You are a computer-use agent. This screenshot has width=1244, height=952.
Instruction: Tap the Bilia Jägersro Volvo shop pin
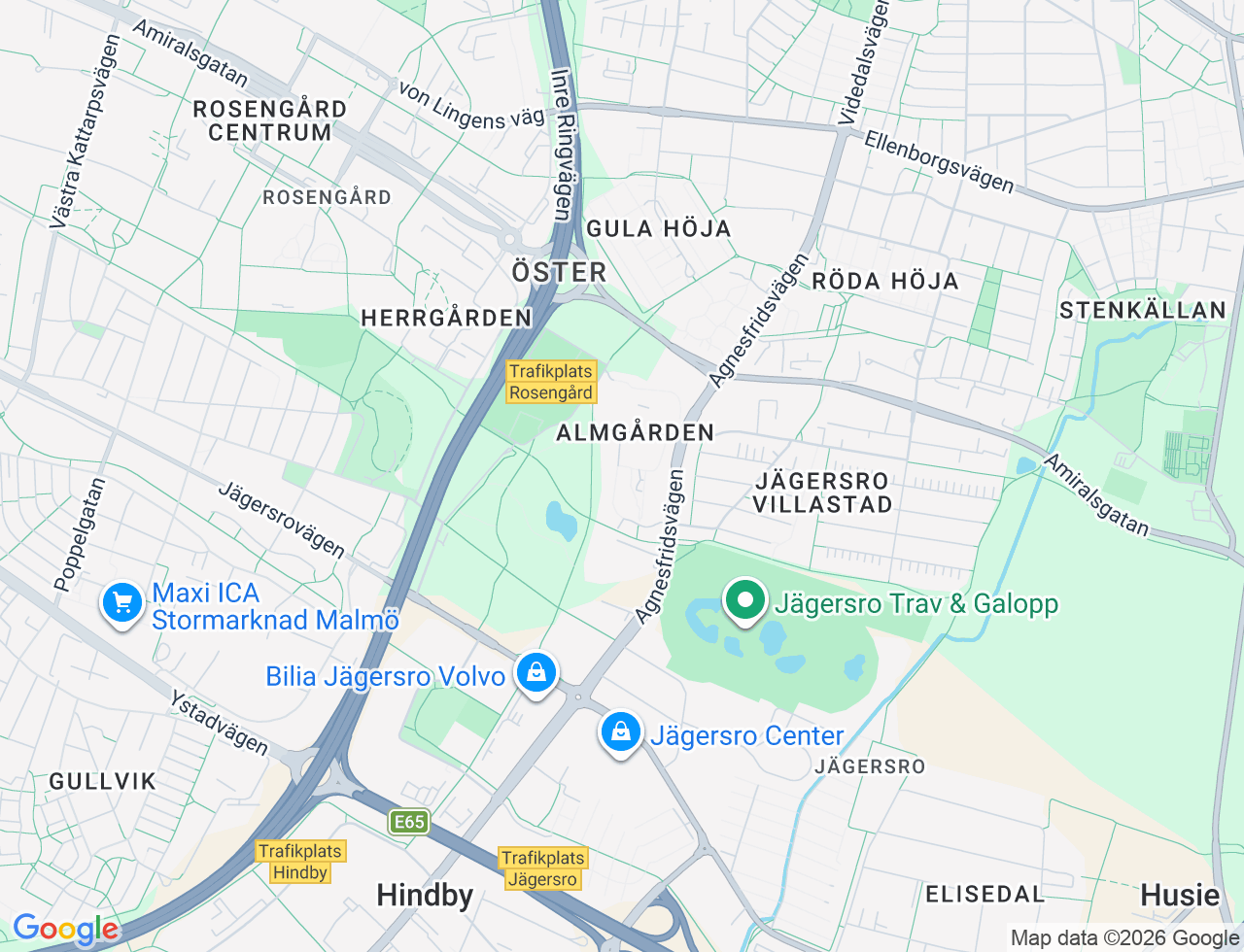(x=536, y=672)
